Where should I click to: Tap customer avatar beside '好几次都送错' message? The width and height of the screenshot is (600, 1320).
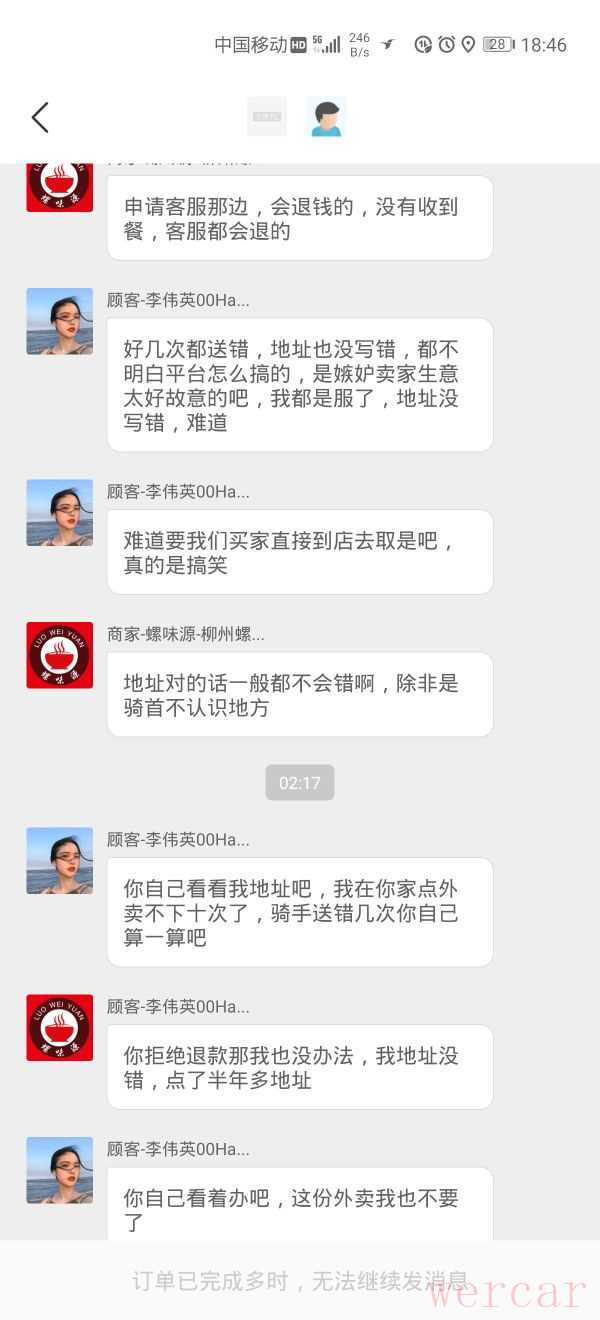[x=59, y=322]
